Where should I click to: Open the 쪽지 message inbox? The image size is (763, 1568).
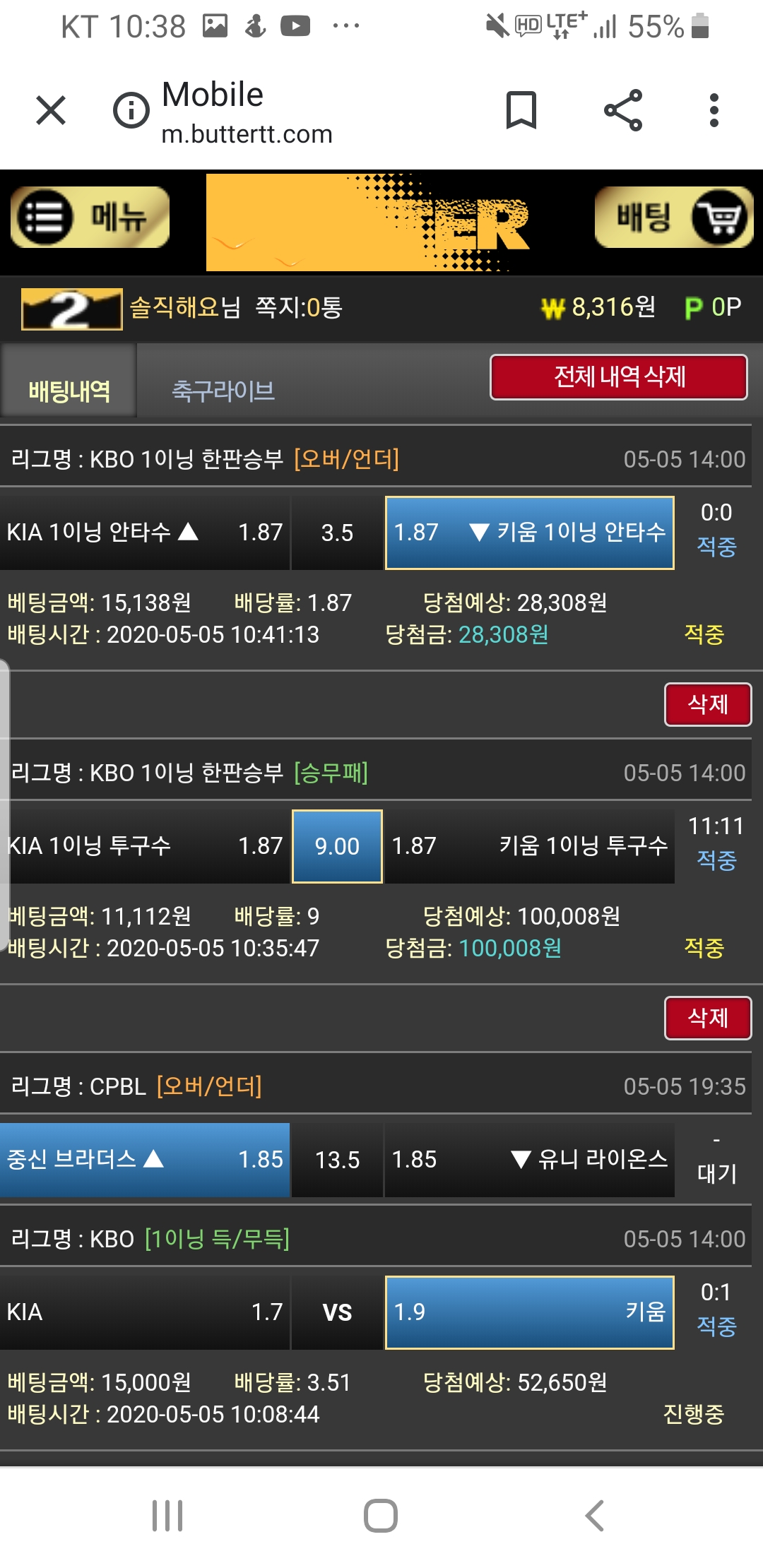pyautogui.click(x=298, y=307)
